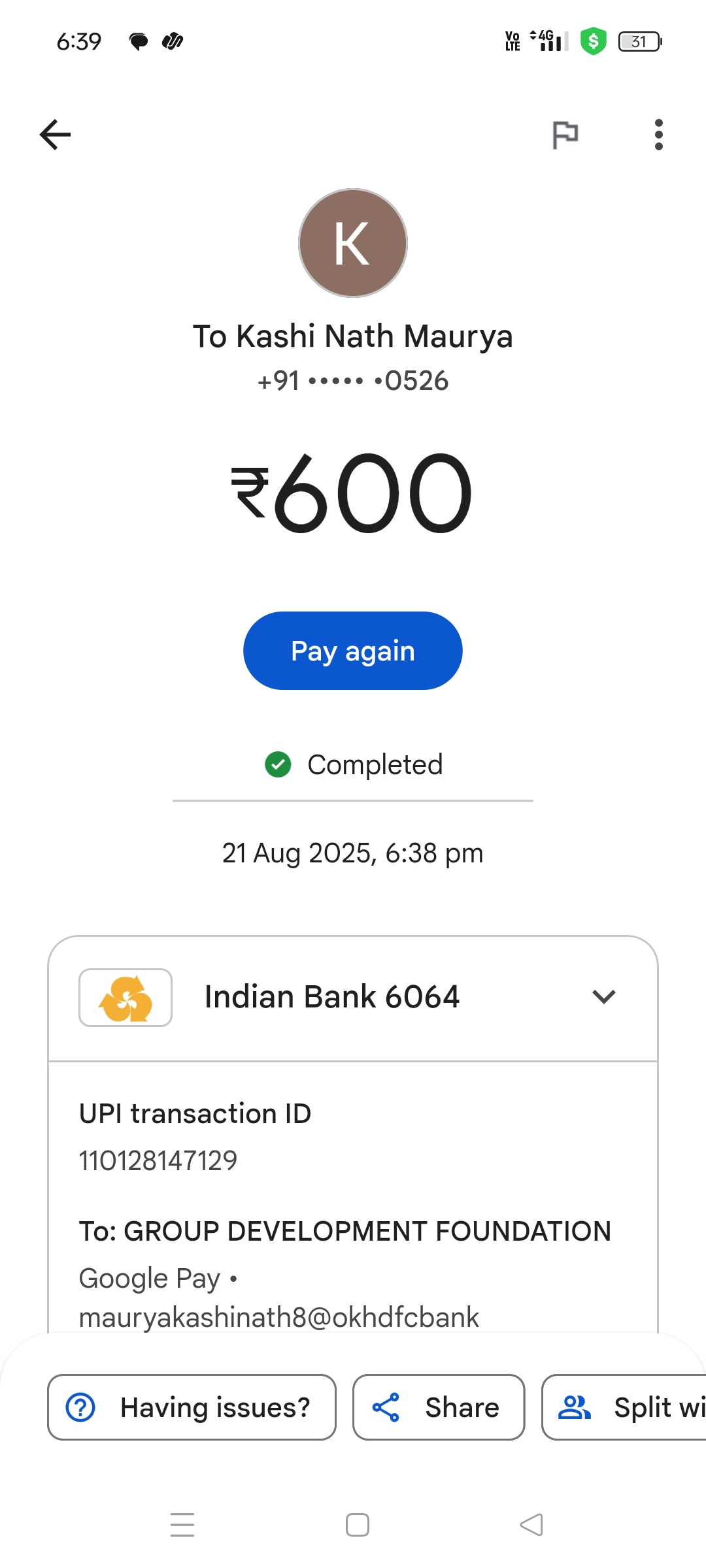Viewport: 706px width, 1568px height.
Task: Expand the Indian Bank 6064 details
Action: coord(603,997)
